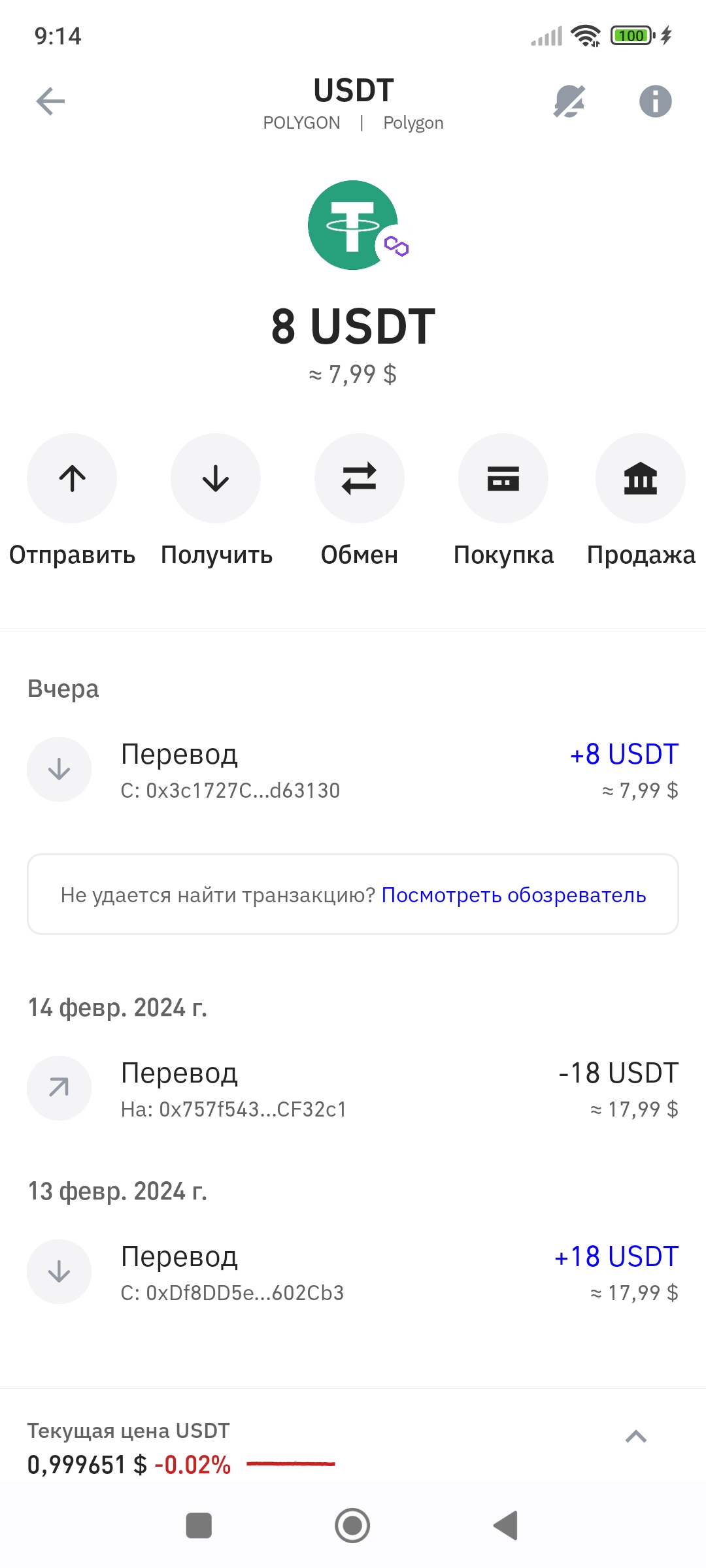Expand the current USDT price panel
The height and width of the screenshot is (1568, 706).
[x=635, y=1436]
